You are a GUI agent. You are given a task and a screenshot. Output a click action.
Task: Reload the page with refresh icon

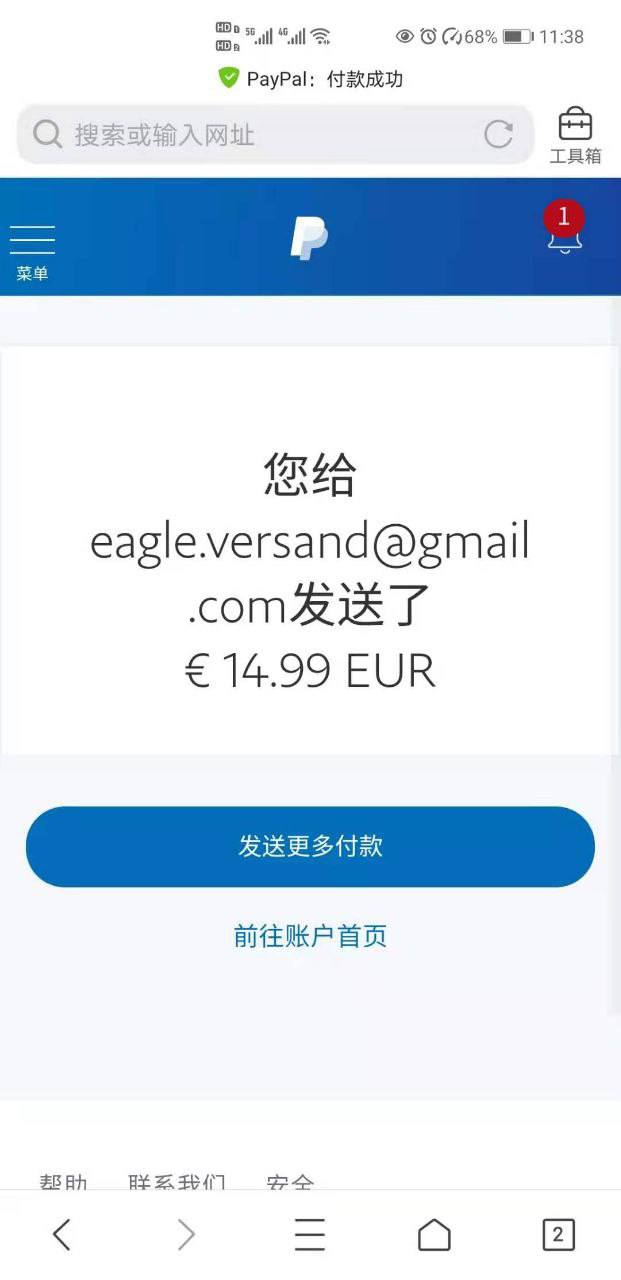[x=498, y=135]
